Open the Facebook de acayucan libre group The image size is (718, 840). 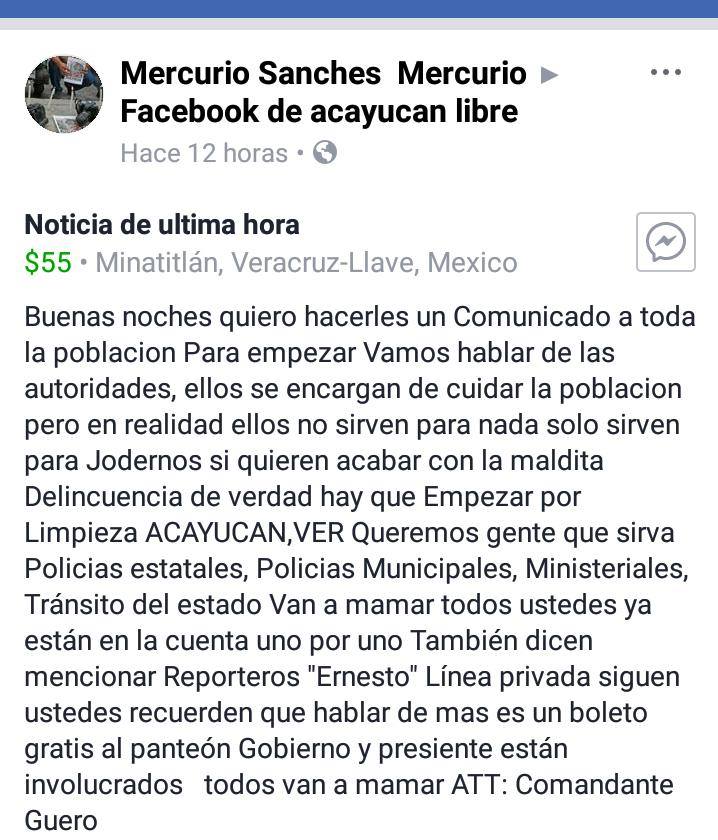[x=319, y=111]
